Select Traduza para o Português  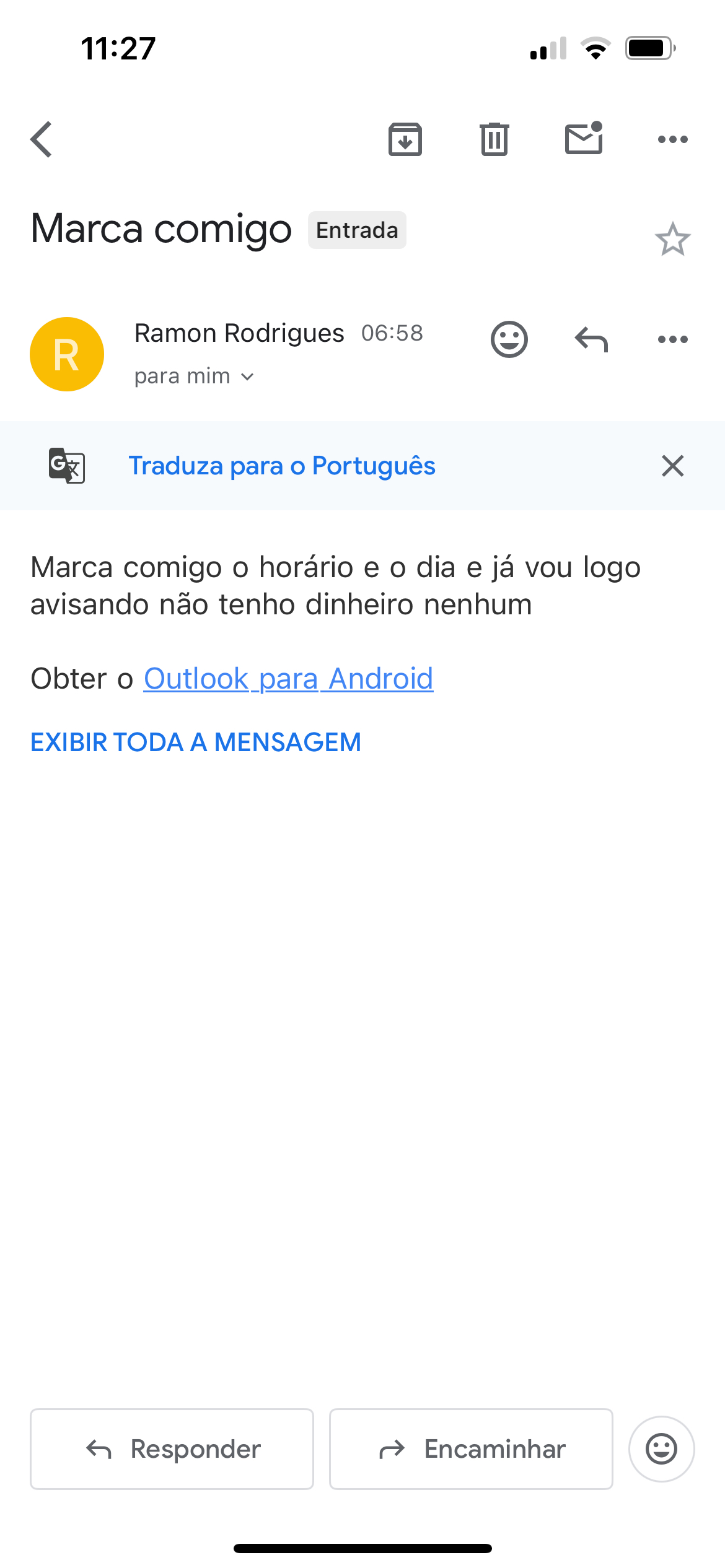282,466
